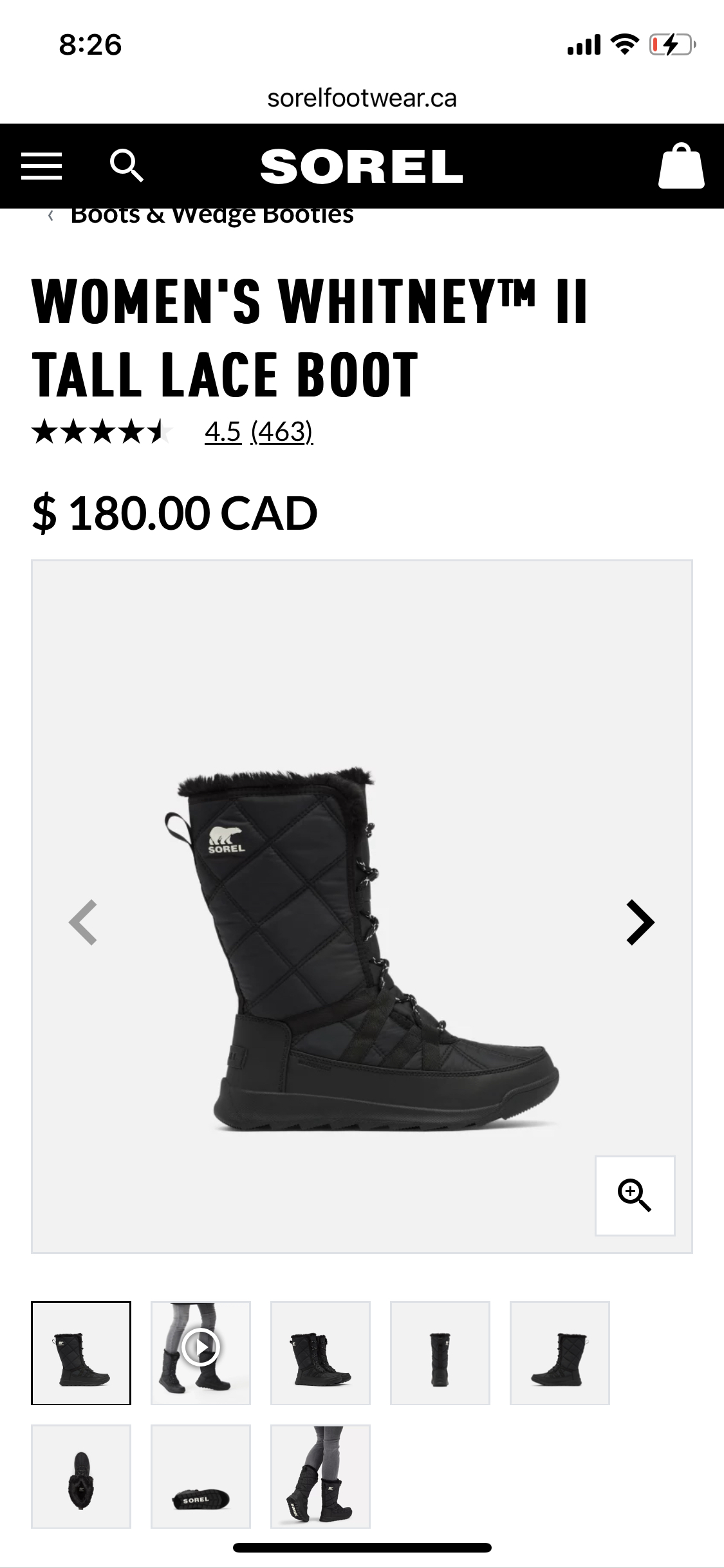
Task: Select the boot thumbnail facing left
Action: click(x=559, y=1352)
